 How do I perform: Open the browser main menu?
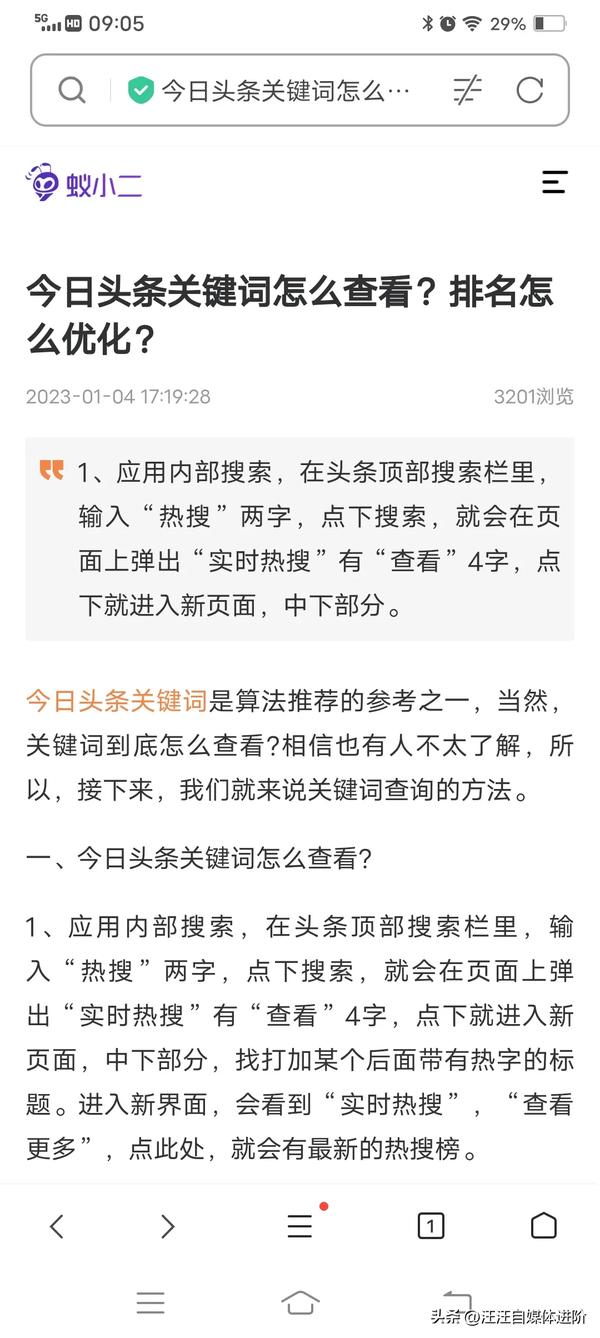tap(300, 1226)
